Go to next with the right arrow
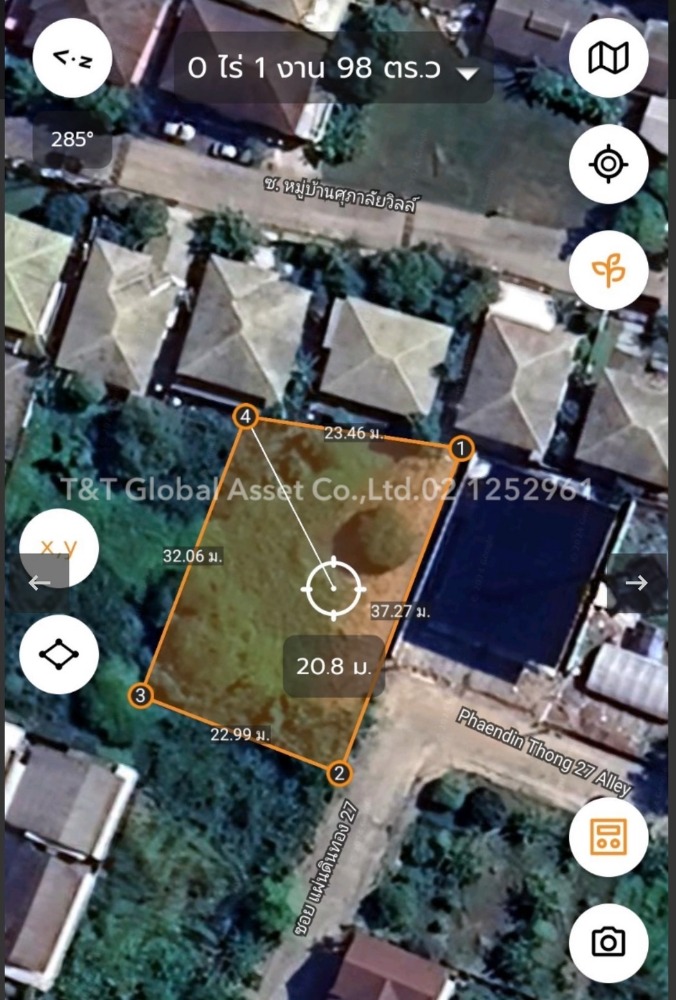Screen dimensions: 676x1000 636,583
